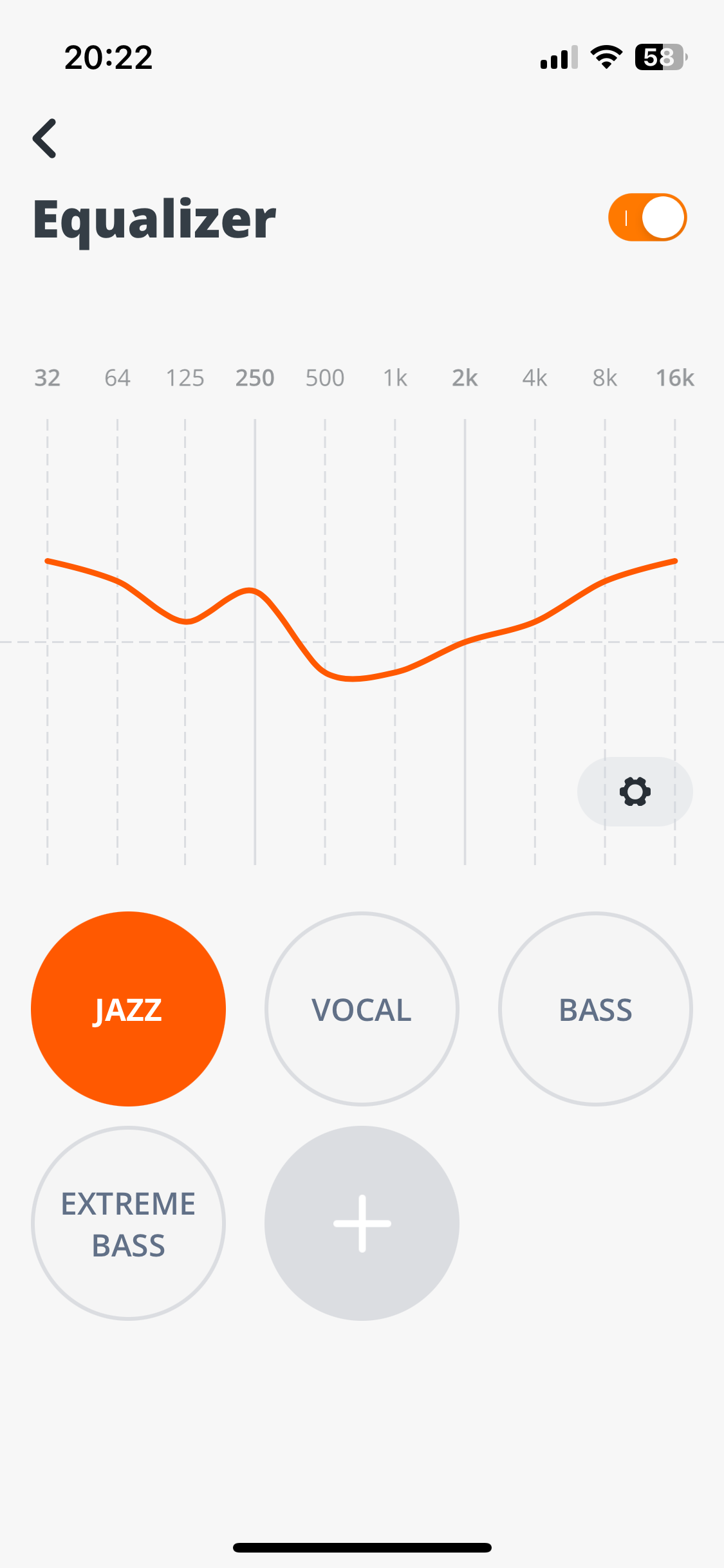
Task: Go back using the arrow
Action: (45, 138)
